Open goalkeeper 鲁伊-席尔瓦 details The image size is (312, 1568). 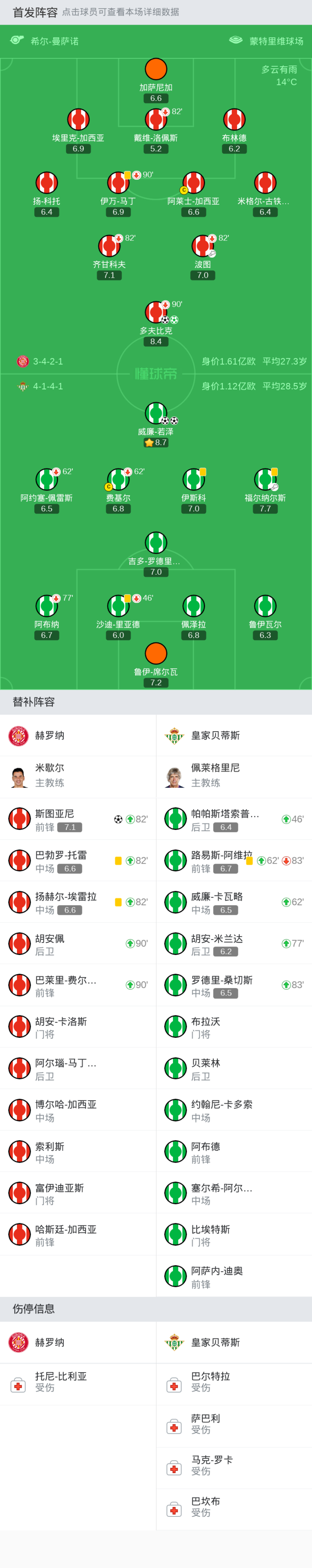pos(156,654)
